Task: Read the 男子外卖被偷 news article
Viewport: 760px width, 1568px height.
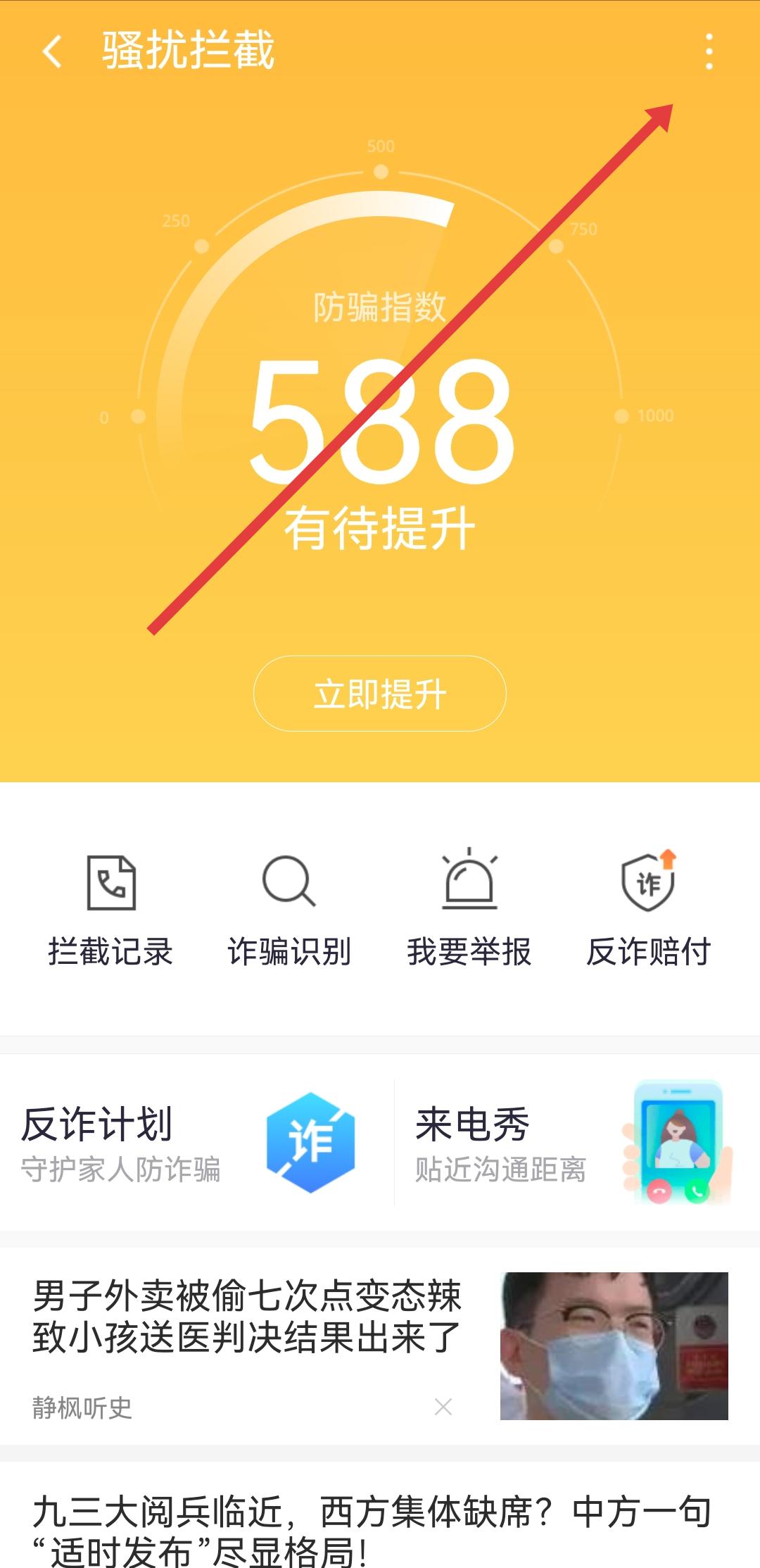Action: pos(246,1317)
